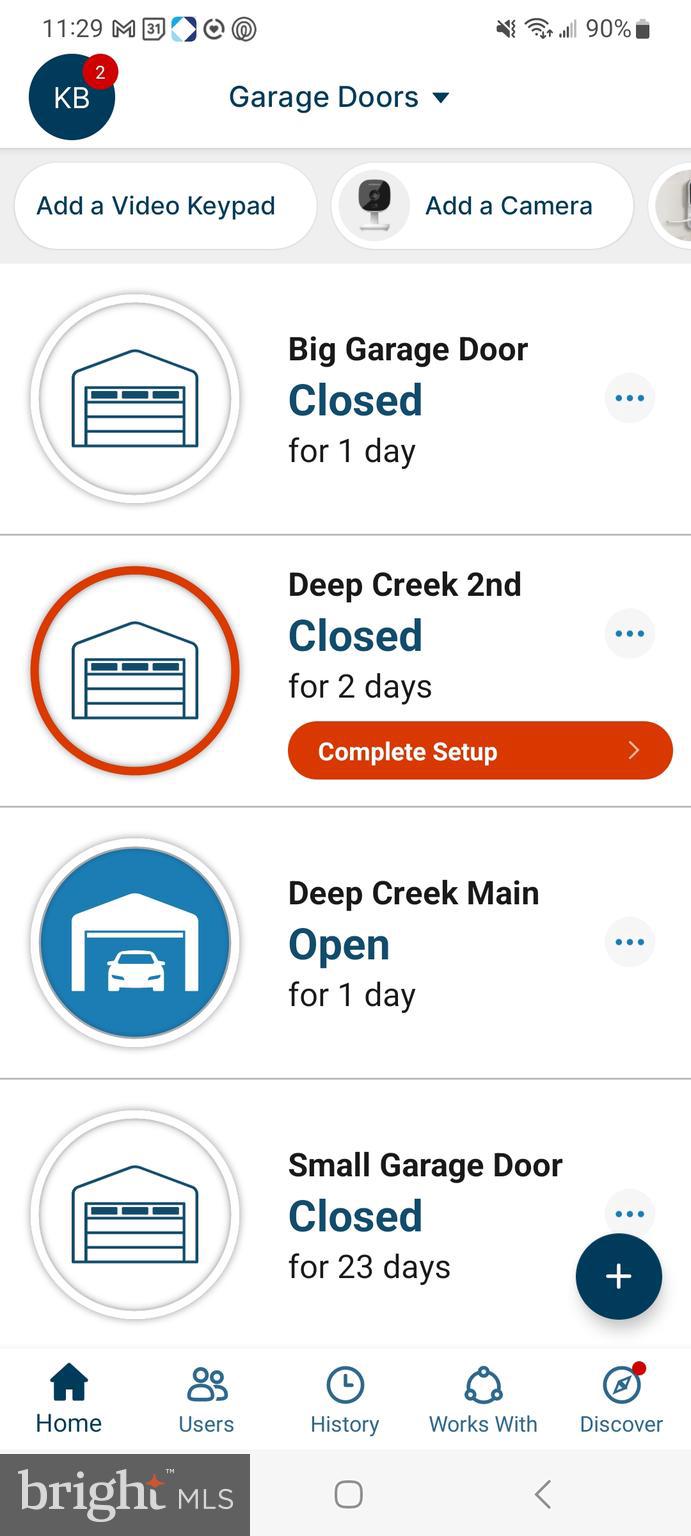Viewport: 691px width, 1536px height.
Task: Tap the system back button
Action: tap(543, 1495)
